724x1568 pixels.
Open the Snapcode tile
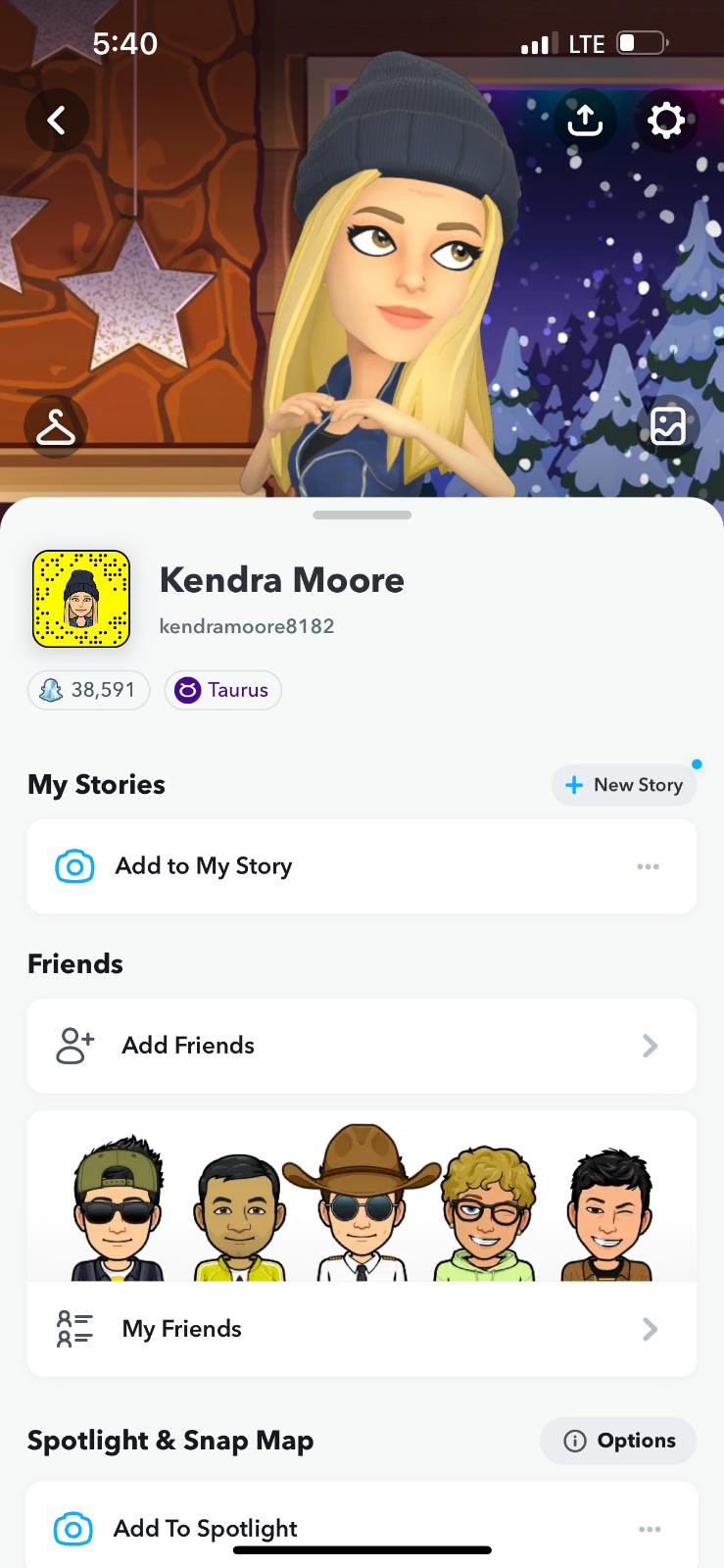click(x=81, y=599)
